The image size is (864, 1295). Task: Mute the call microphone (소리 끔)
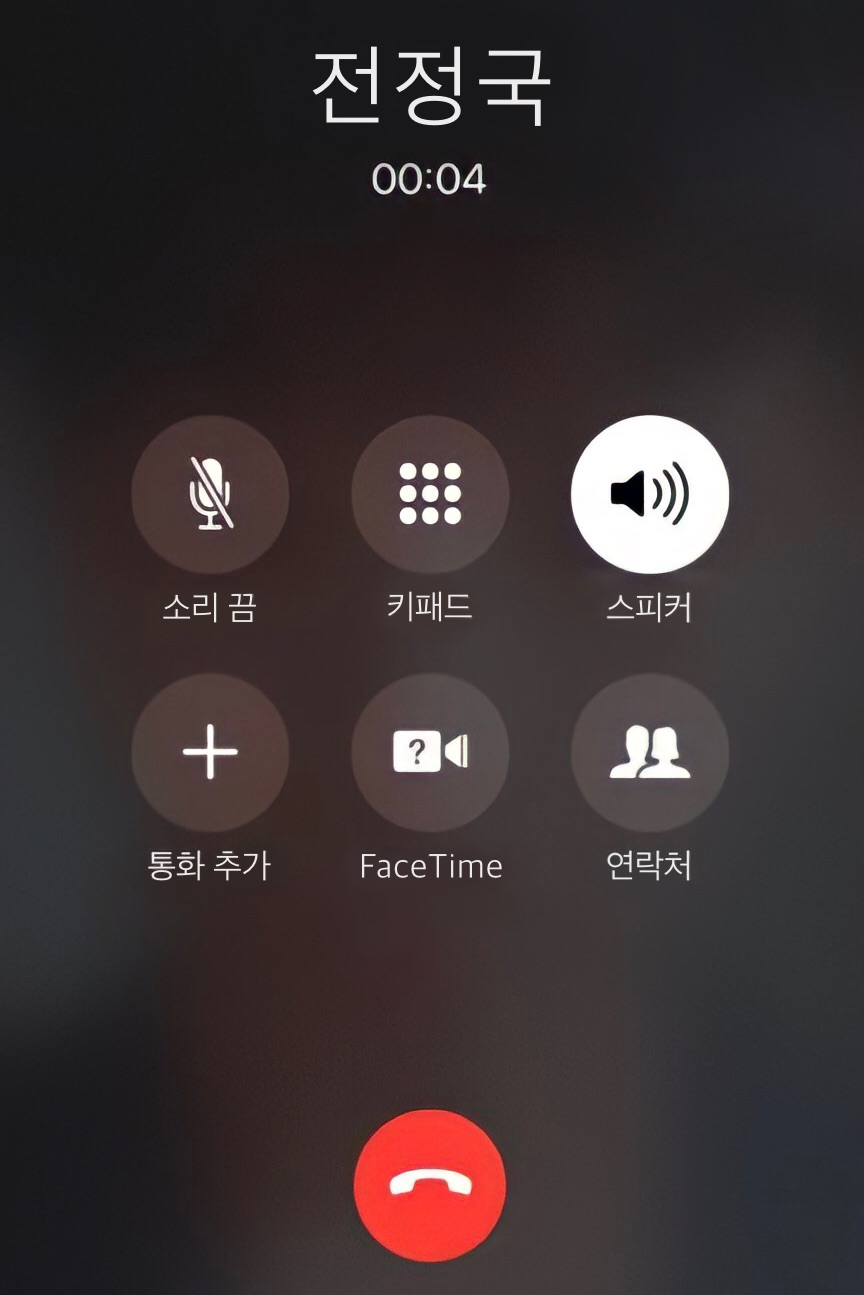click(210, 494)
